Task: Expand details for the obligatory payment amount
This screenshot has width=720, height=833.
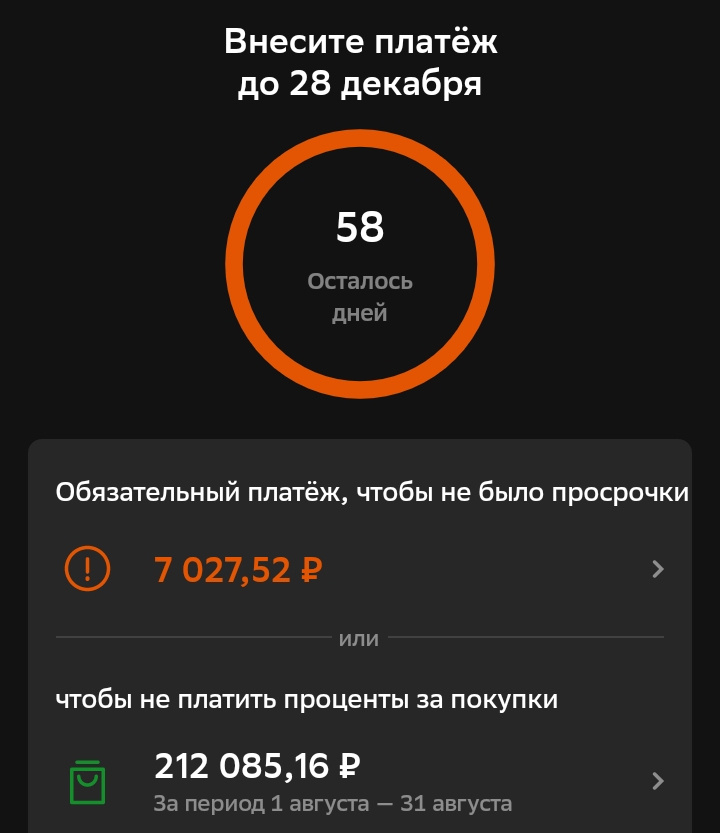Action: pos(657,568)
